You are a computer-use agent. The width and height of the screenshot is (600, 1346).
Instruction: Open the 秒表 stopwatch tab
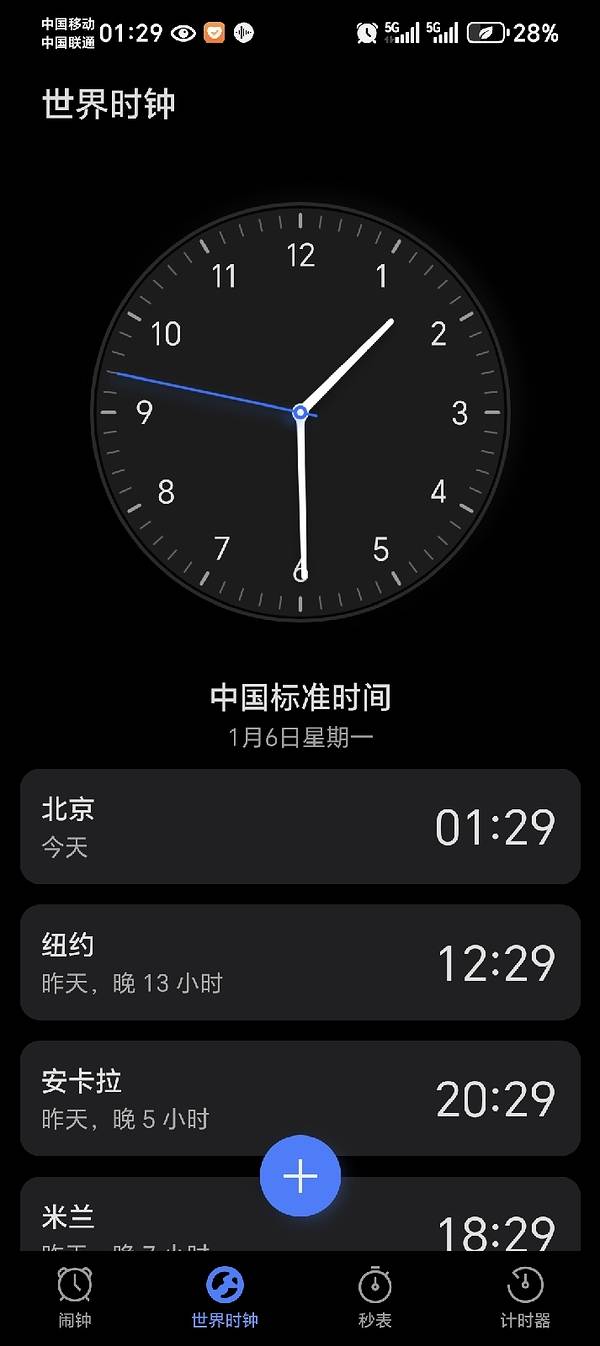375,1298
